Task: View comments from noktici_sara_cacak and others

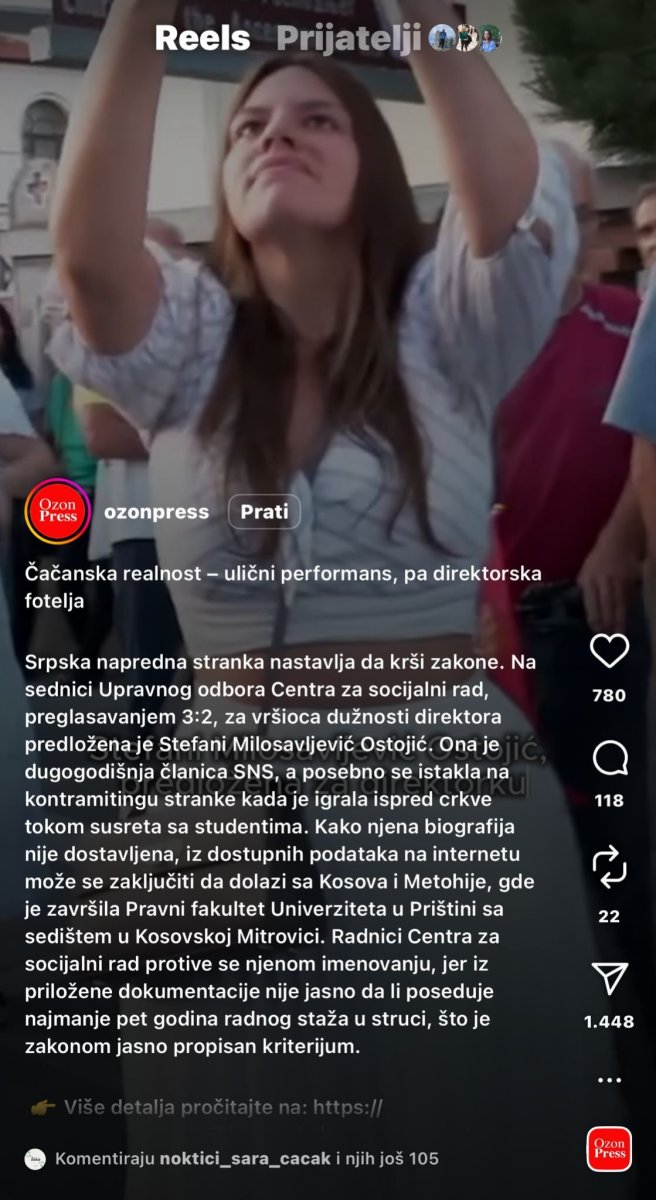Action: (247, 1159)
